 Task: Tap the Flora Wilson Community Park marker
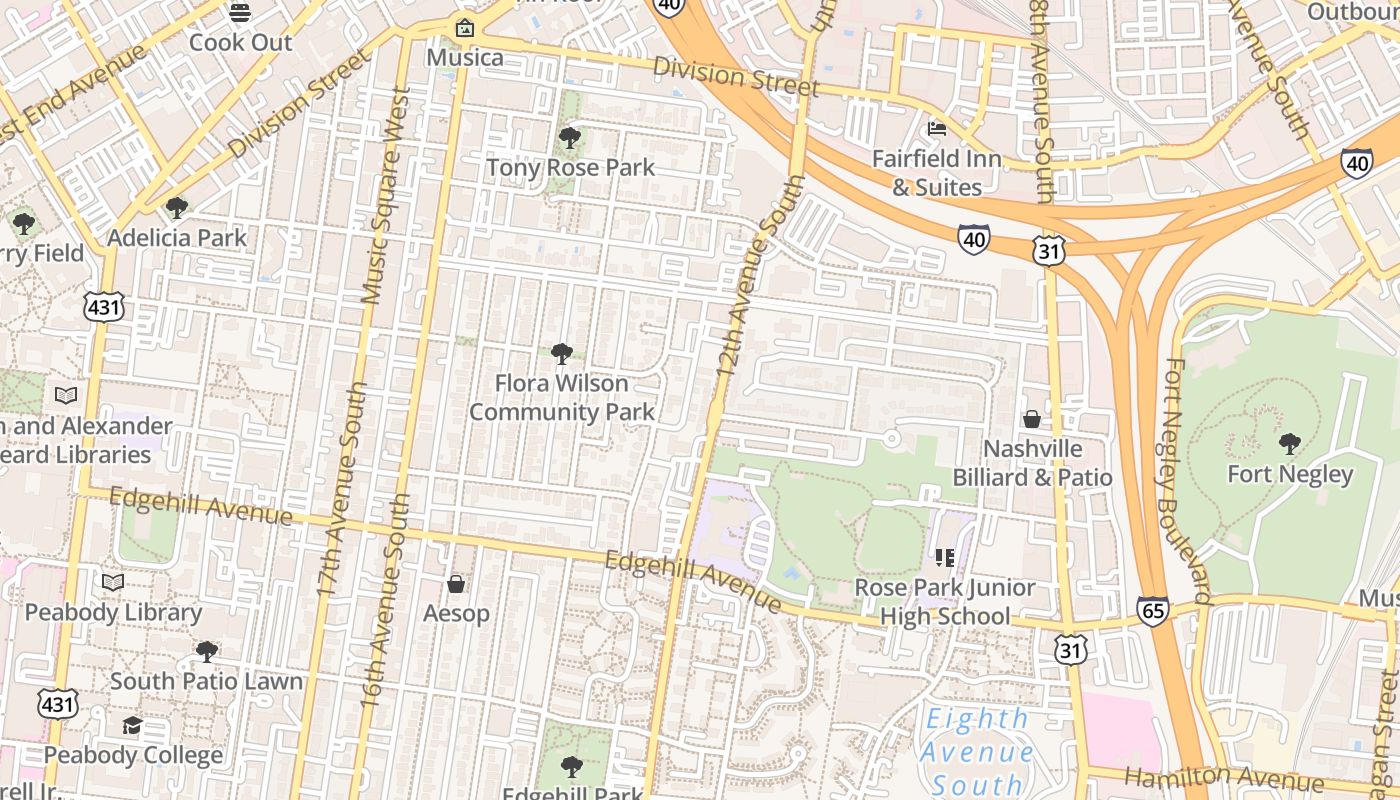click(562, 353)
